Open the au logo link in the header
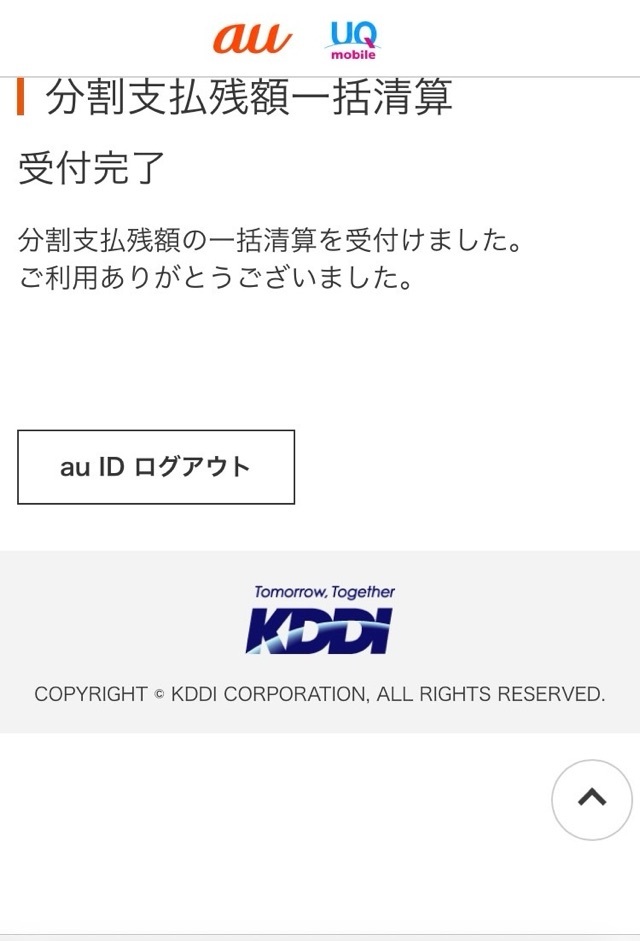The image size is (640, 941). click(252, 38)
